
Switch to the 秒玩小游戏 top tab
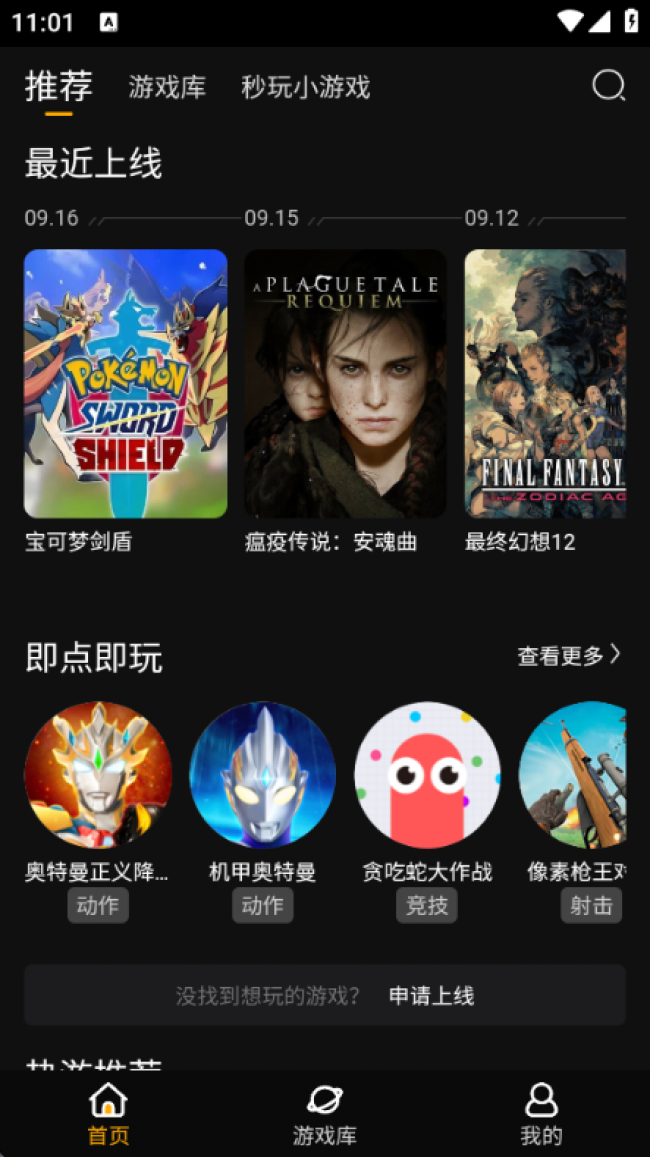305,87
